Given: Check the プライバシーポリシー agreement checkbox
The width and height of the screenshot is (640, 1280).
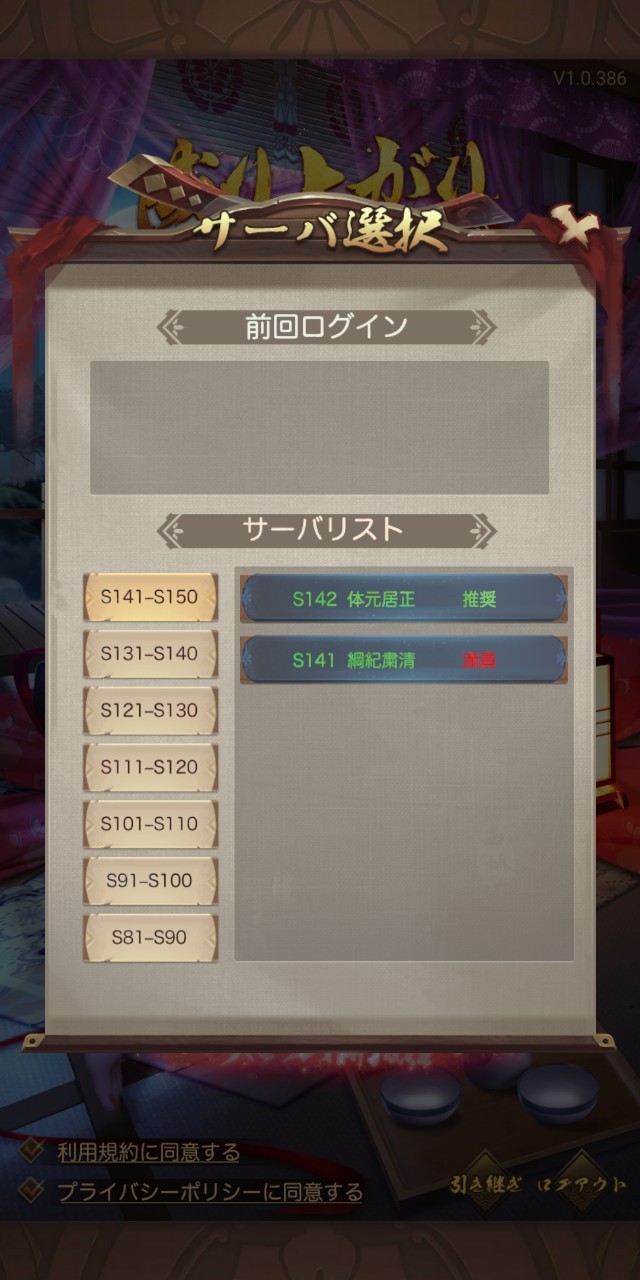Looking at the screenshot, I should pos(33,1191).
